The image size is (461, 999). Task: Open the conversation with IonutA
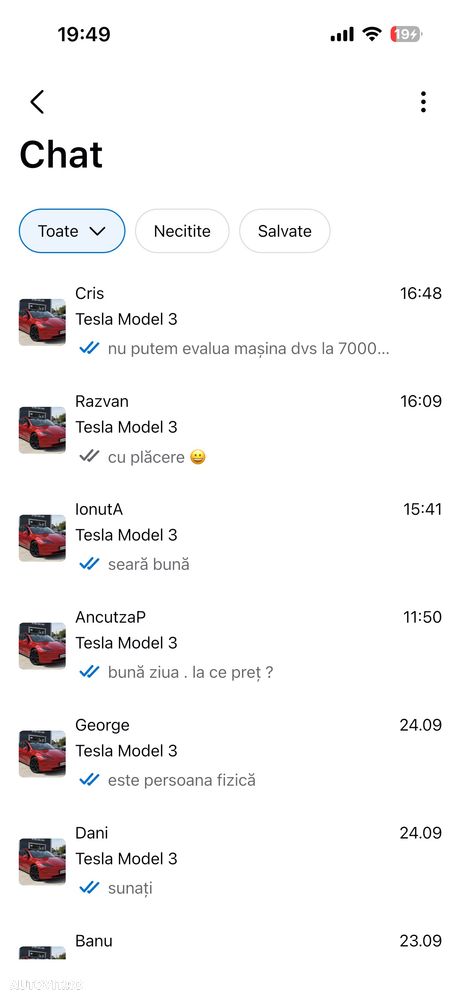tap(230, 537)
